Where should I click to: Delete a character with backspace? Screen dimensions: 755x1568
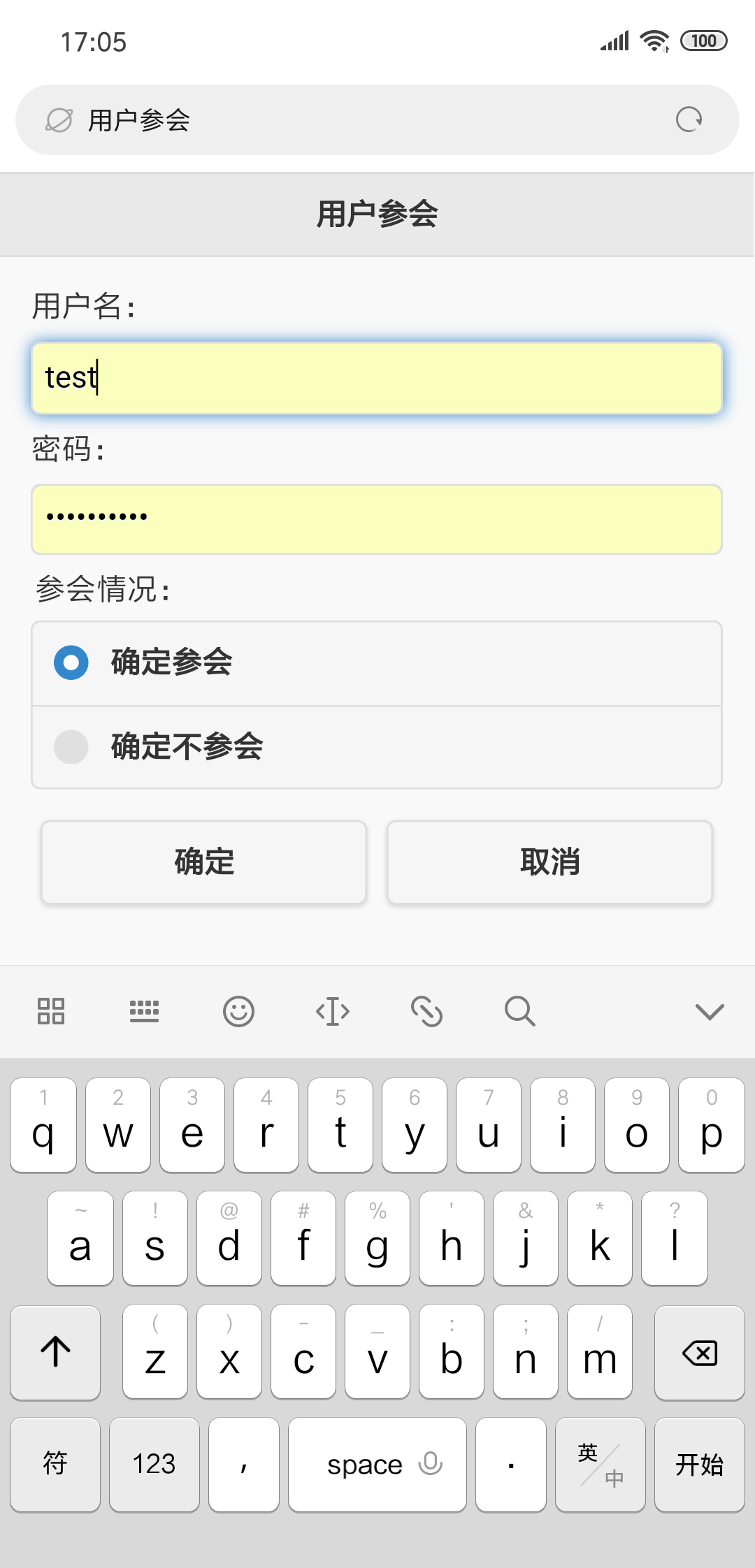(699, 1353)
